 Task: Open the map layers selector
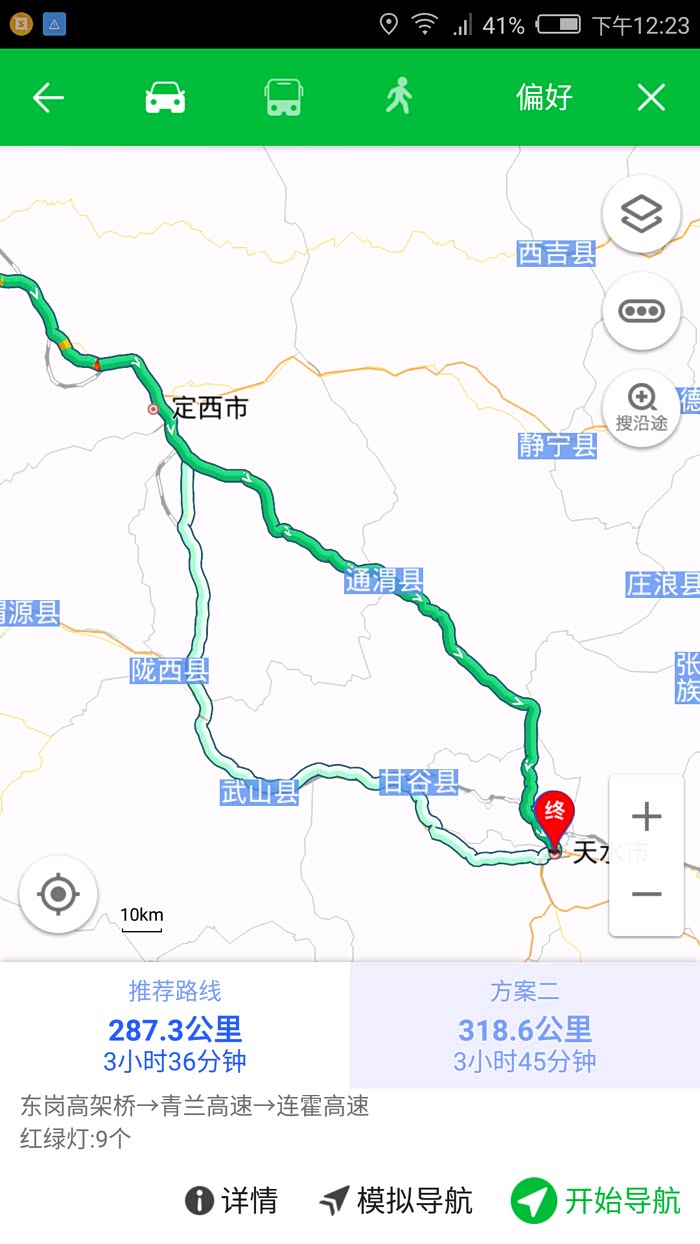tap(641, 213)
